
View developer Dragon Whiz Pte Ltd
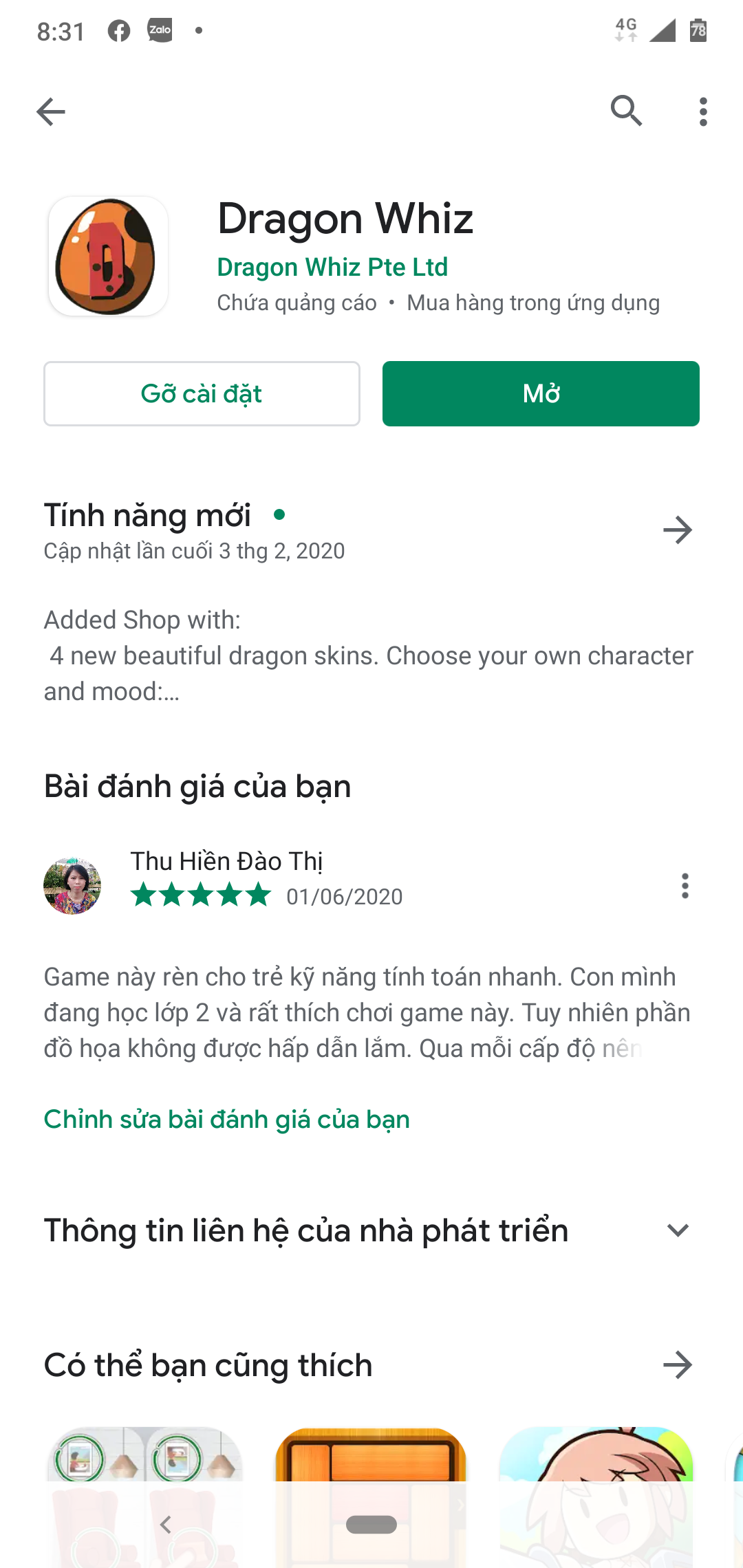[x=332, y=267]
